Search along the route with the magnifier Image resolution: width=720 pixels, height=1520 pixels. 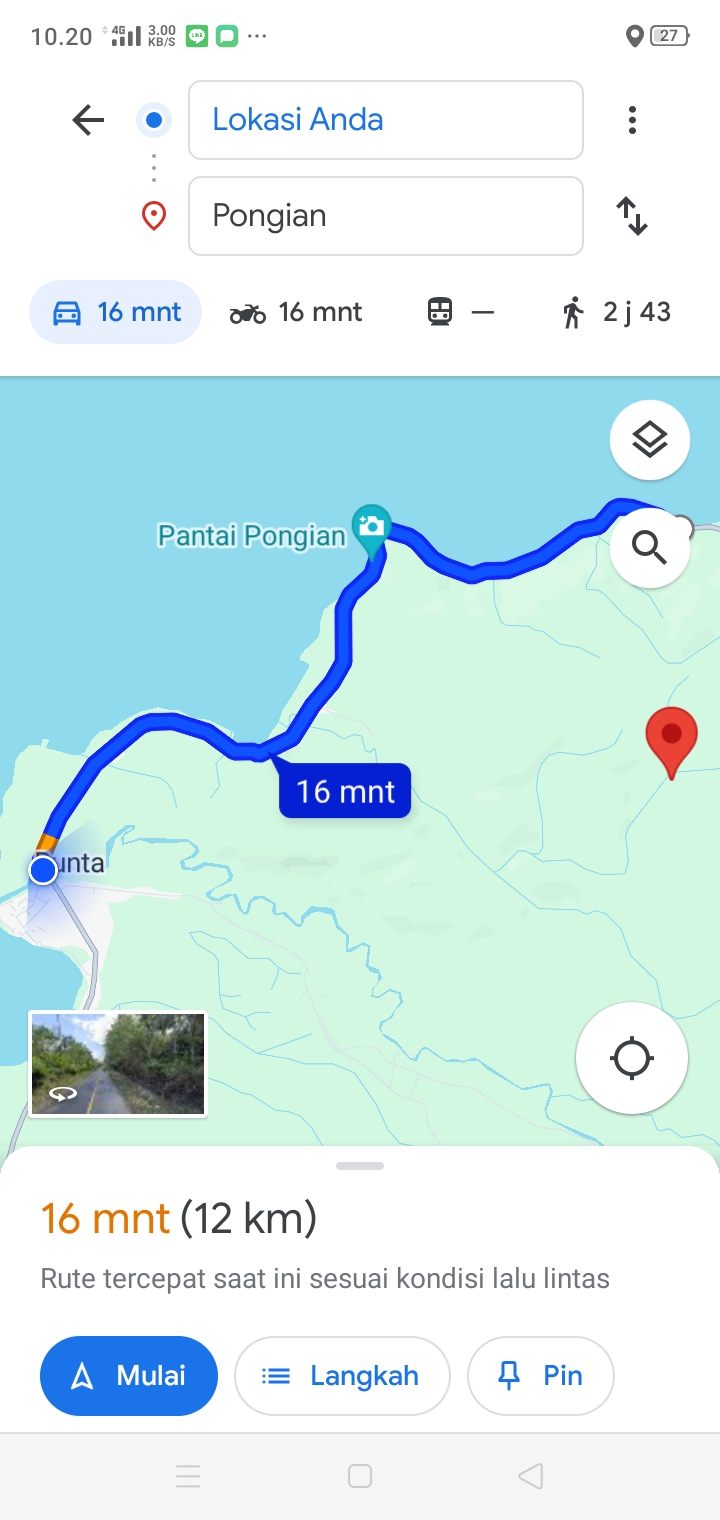pos(650,547)
